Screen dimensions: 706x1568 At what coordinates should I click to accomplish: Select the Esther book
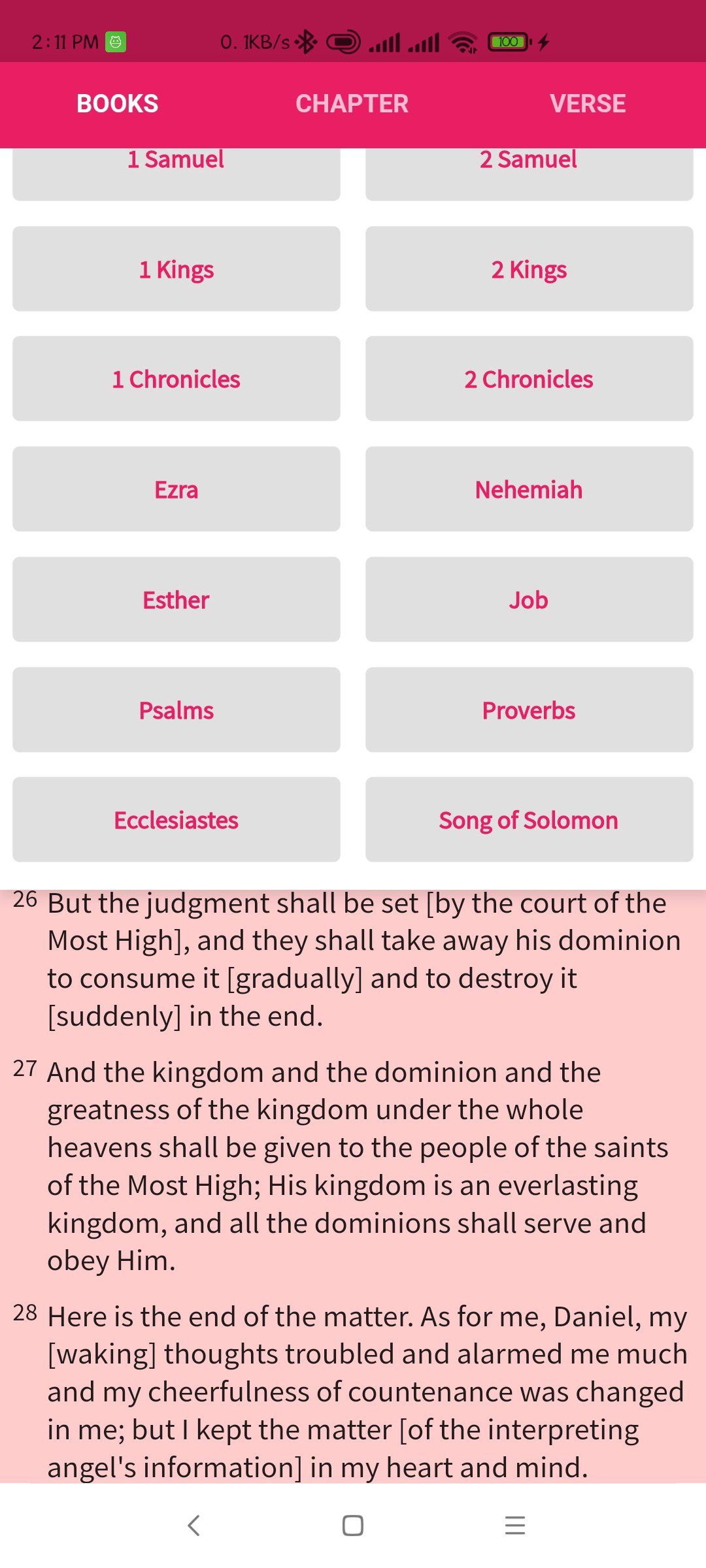click(176, 600)
